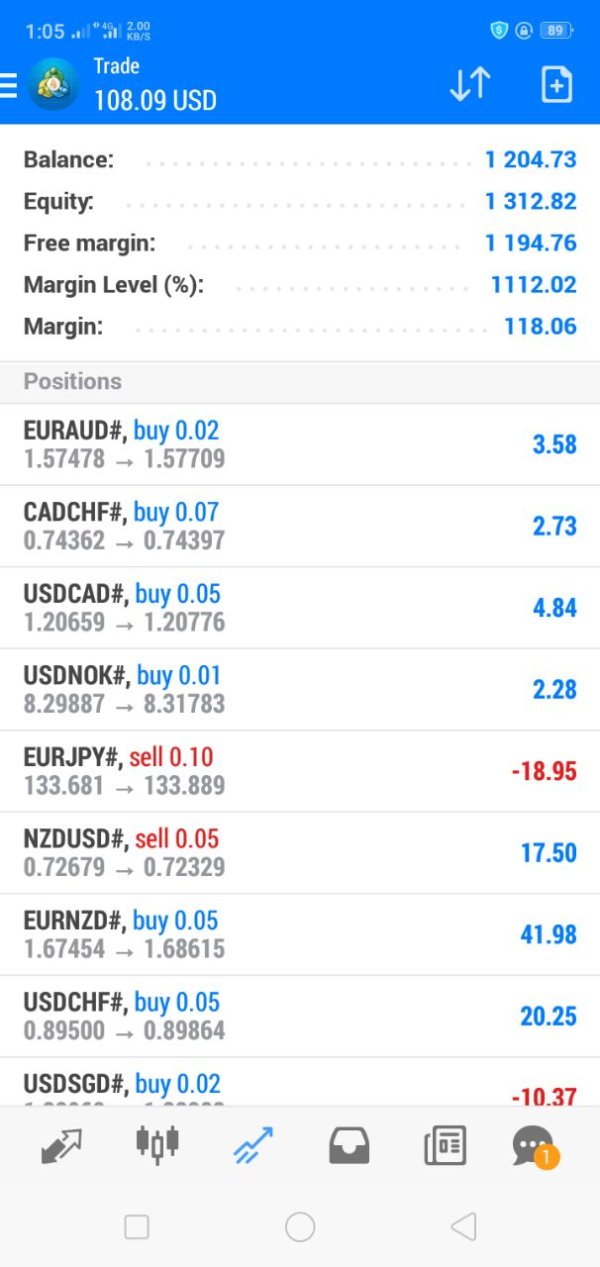Select the USDCAD# buy 0.05 position
Image resolution: width=600 pixels, height=1267 pixels.
(300, 609)
